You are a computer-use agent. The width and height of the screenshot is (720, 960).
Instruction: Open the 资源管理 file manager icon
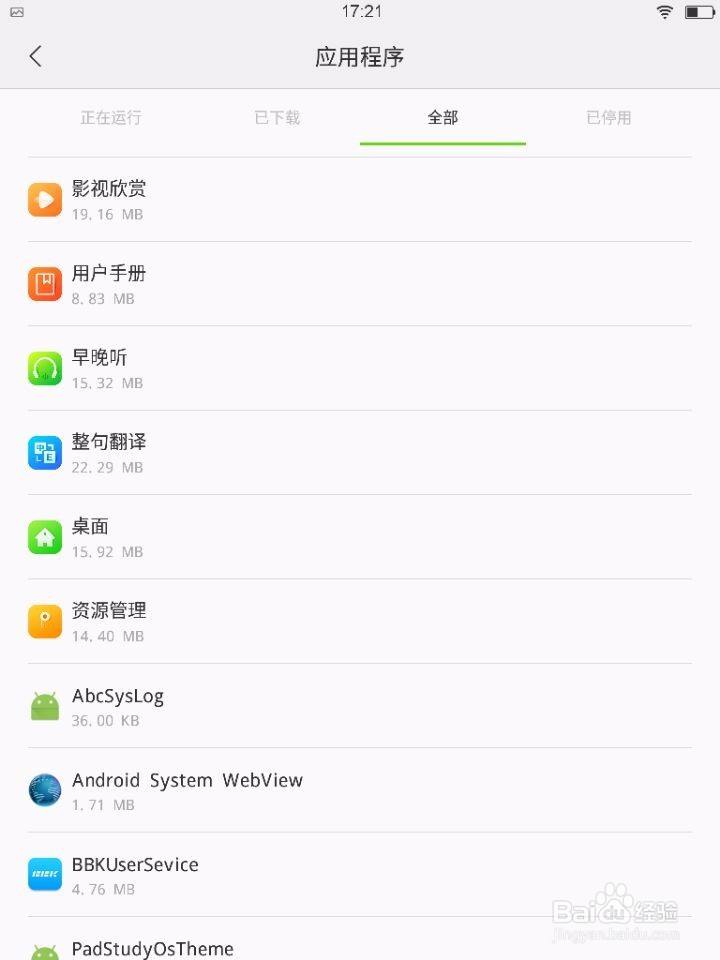[x=44, y=621]
